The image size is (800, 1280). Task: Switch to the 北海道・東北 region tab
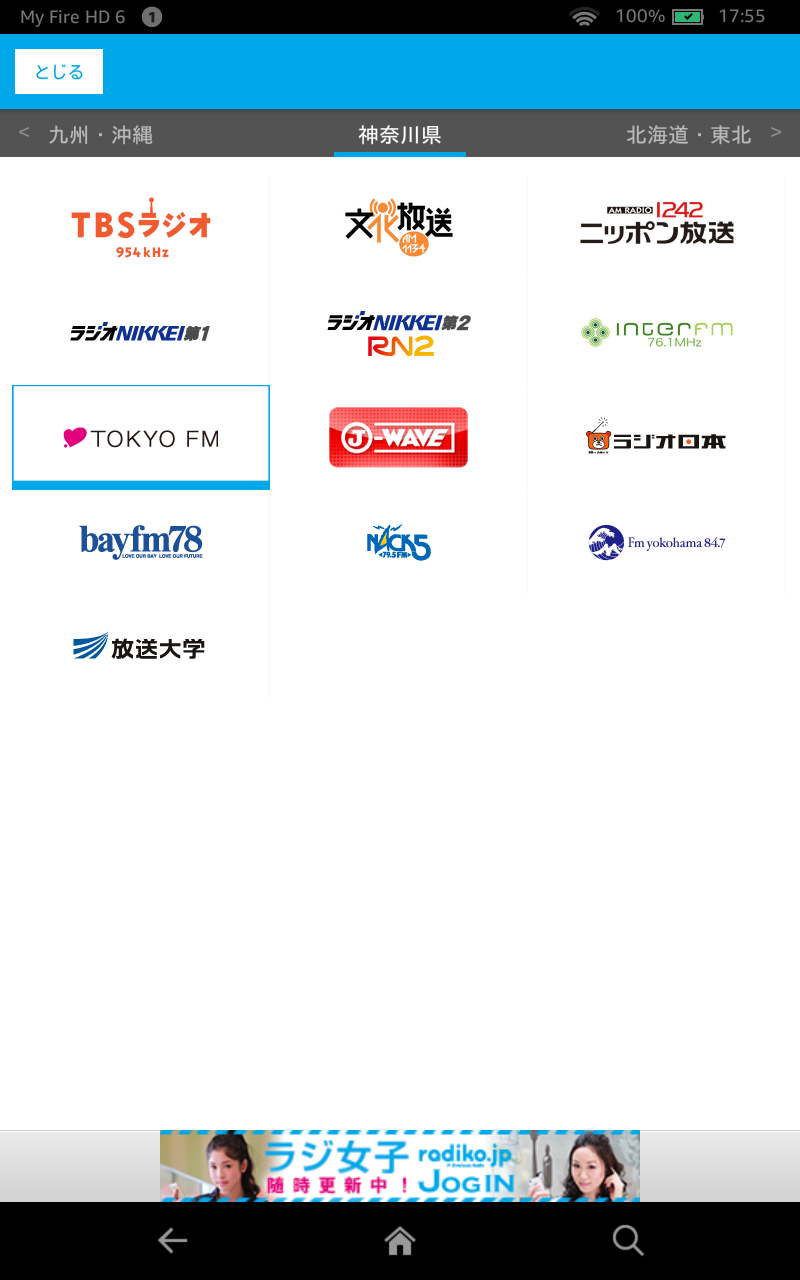(x=688, y=135)
